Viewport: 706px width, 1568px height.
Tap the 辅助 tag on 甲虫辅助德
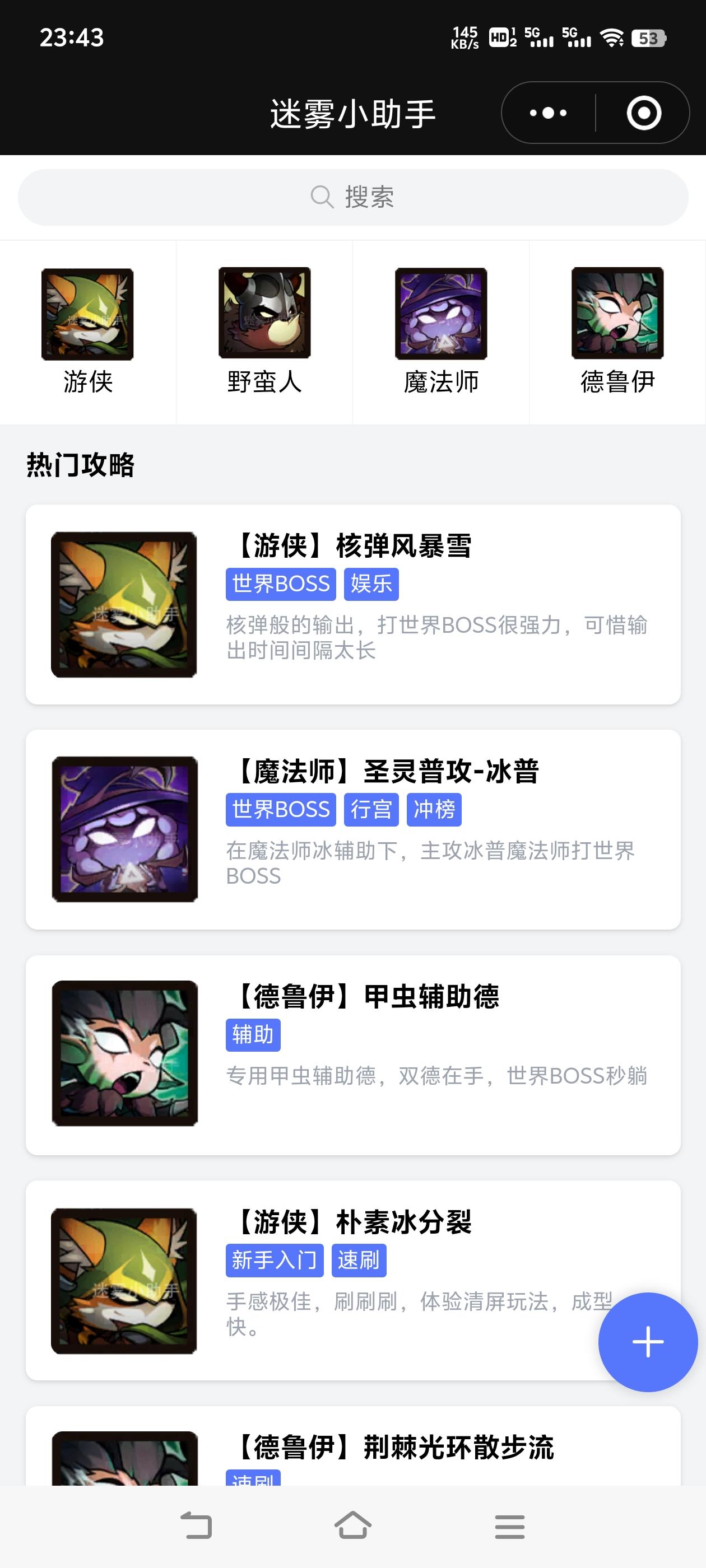click(253, 1034)
